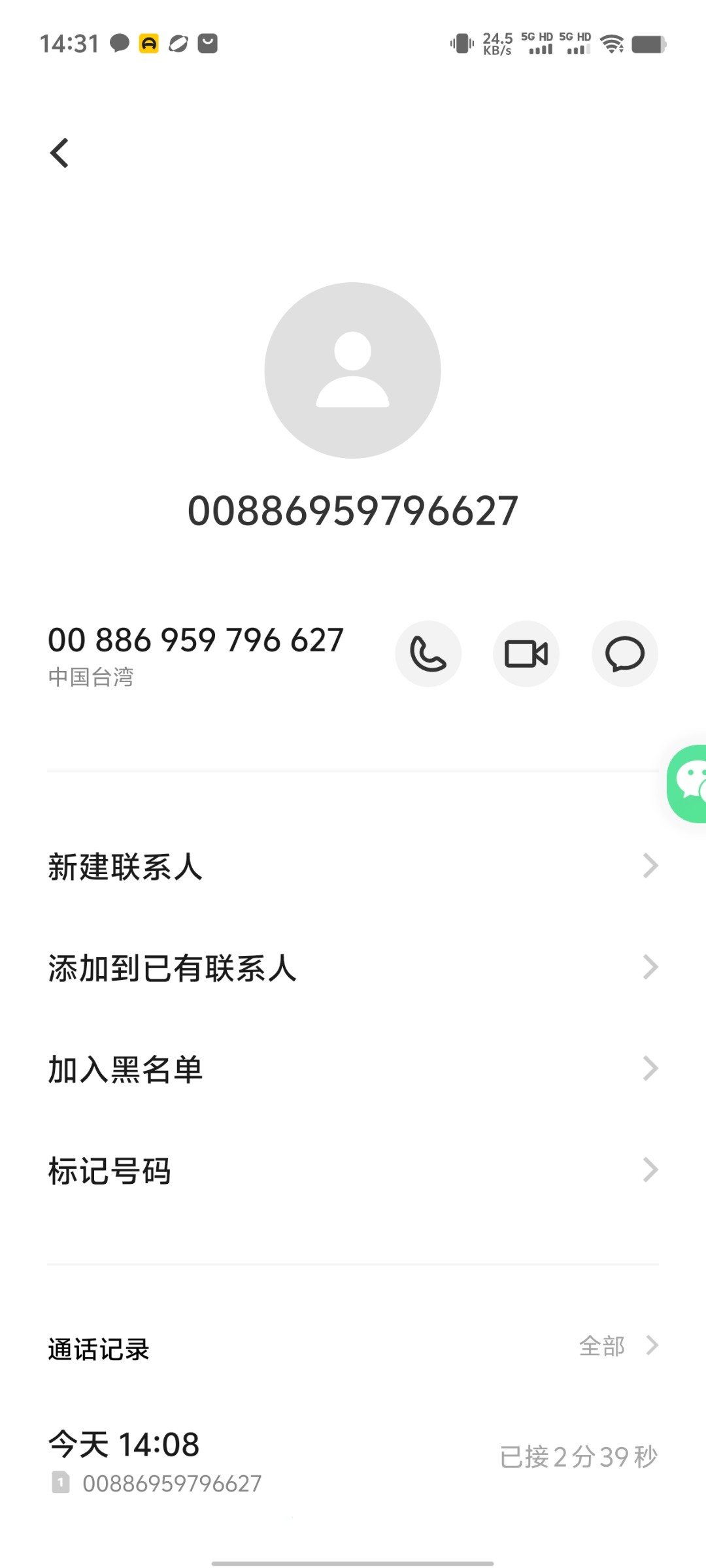The image size is (706, 1568).
Task: Tap the gray contact avatar
Action: (x=352, y=370)
